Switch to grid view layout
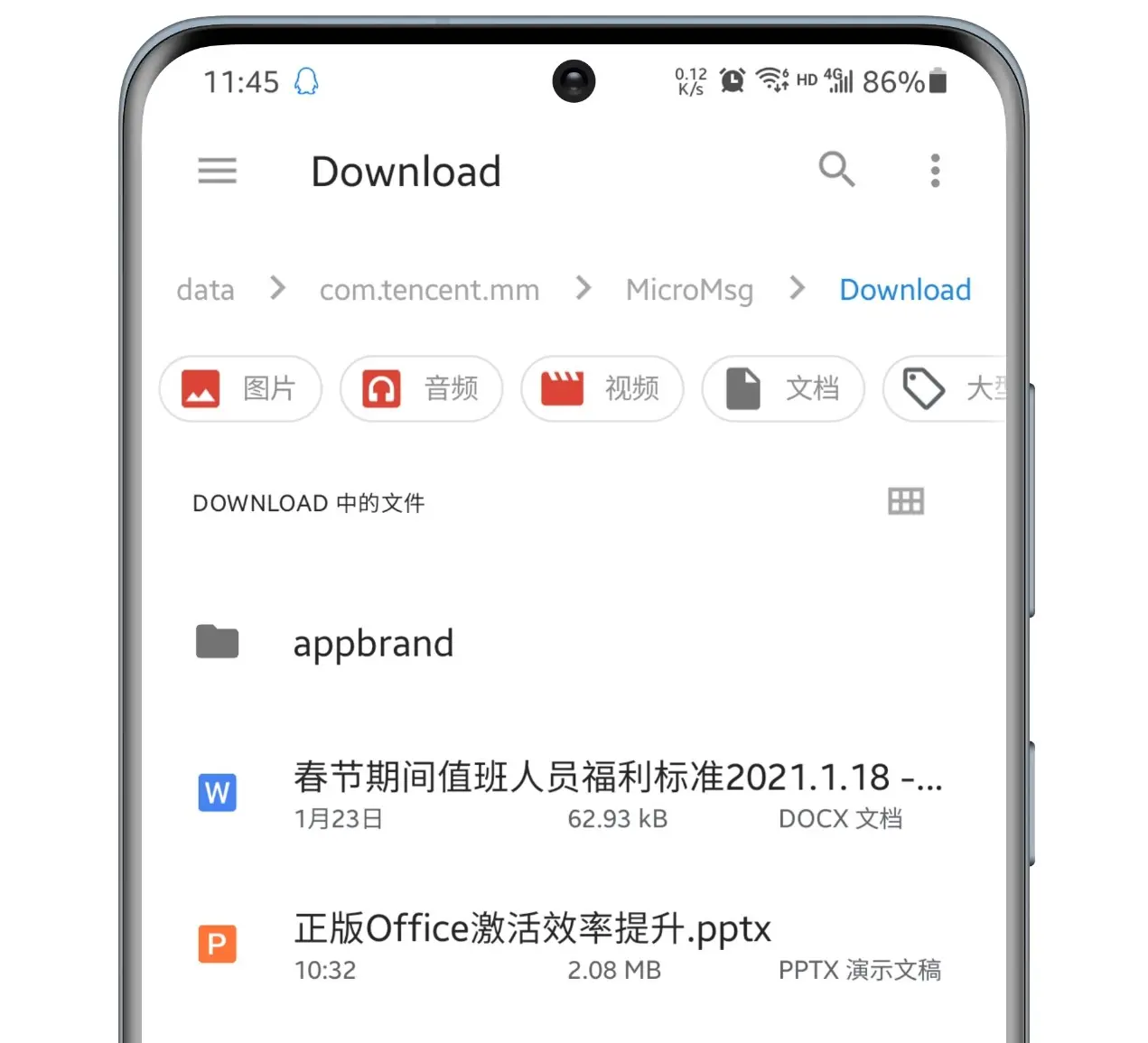The image size is (1148, 1043). (x=905, y=501)
